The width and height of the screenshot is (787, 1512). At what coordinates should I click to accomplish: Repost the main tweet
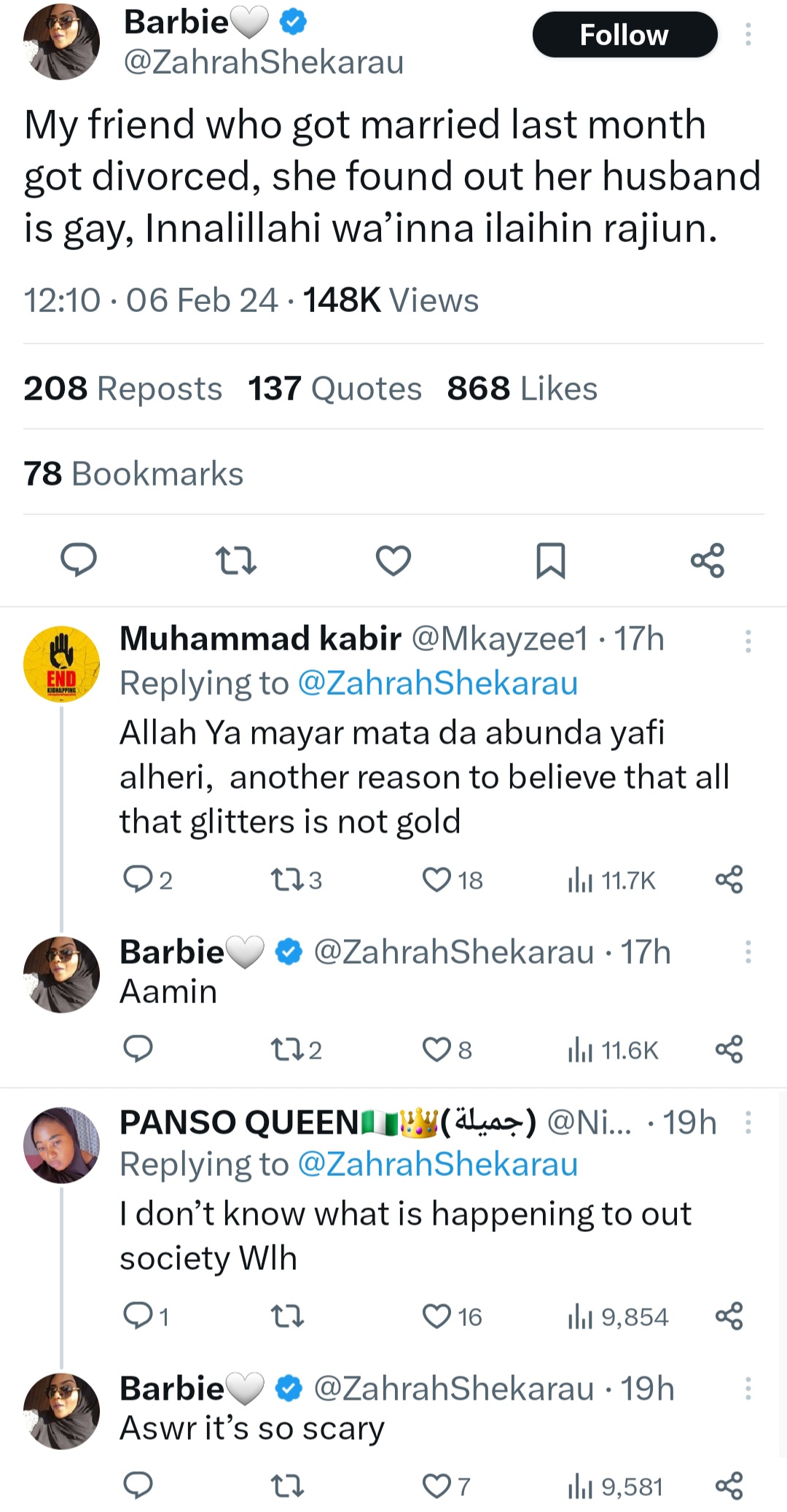click(236, 561)
